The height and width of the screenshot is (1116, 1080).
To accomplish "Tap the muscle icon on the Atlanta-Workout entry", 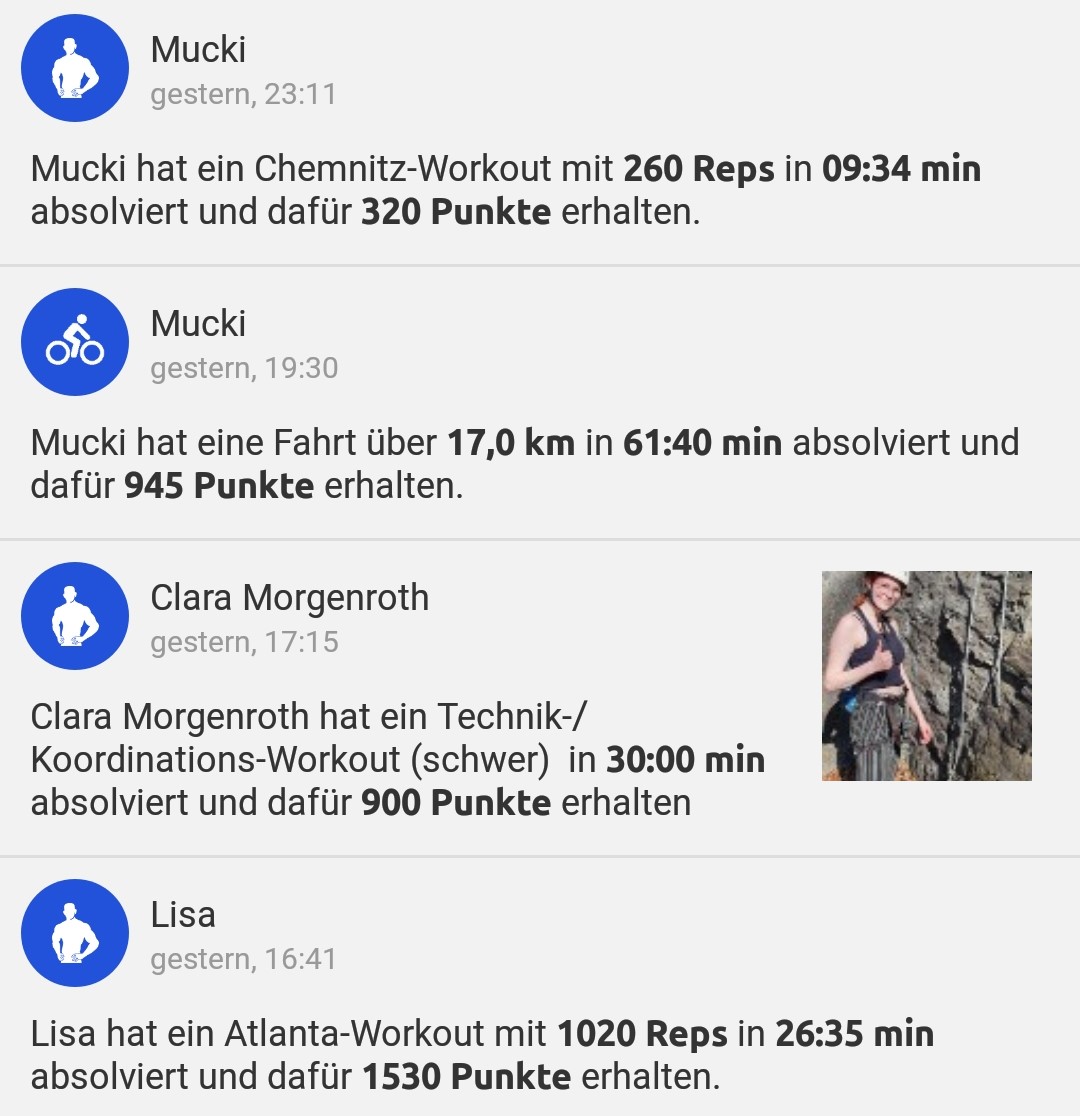I will [x=74, y=933].
